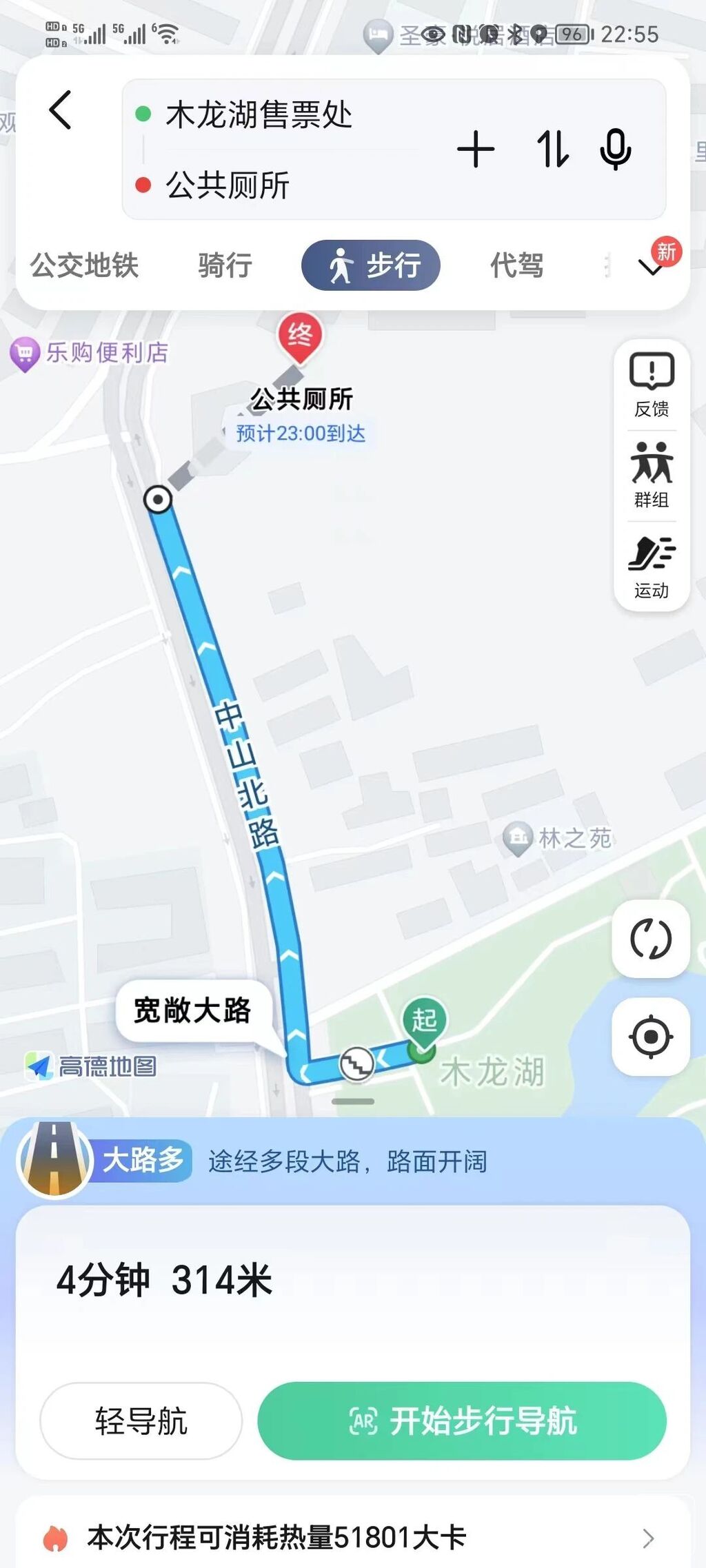This screenshot has height=1568, width=706.
Task: Switch to the 骑行 tab
Action: (225, 265)
